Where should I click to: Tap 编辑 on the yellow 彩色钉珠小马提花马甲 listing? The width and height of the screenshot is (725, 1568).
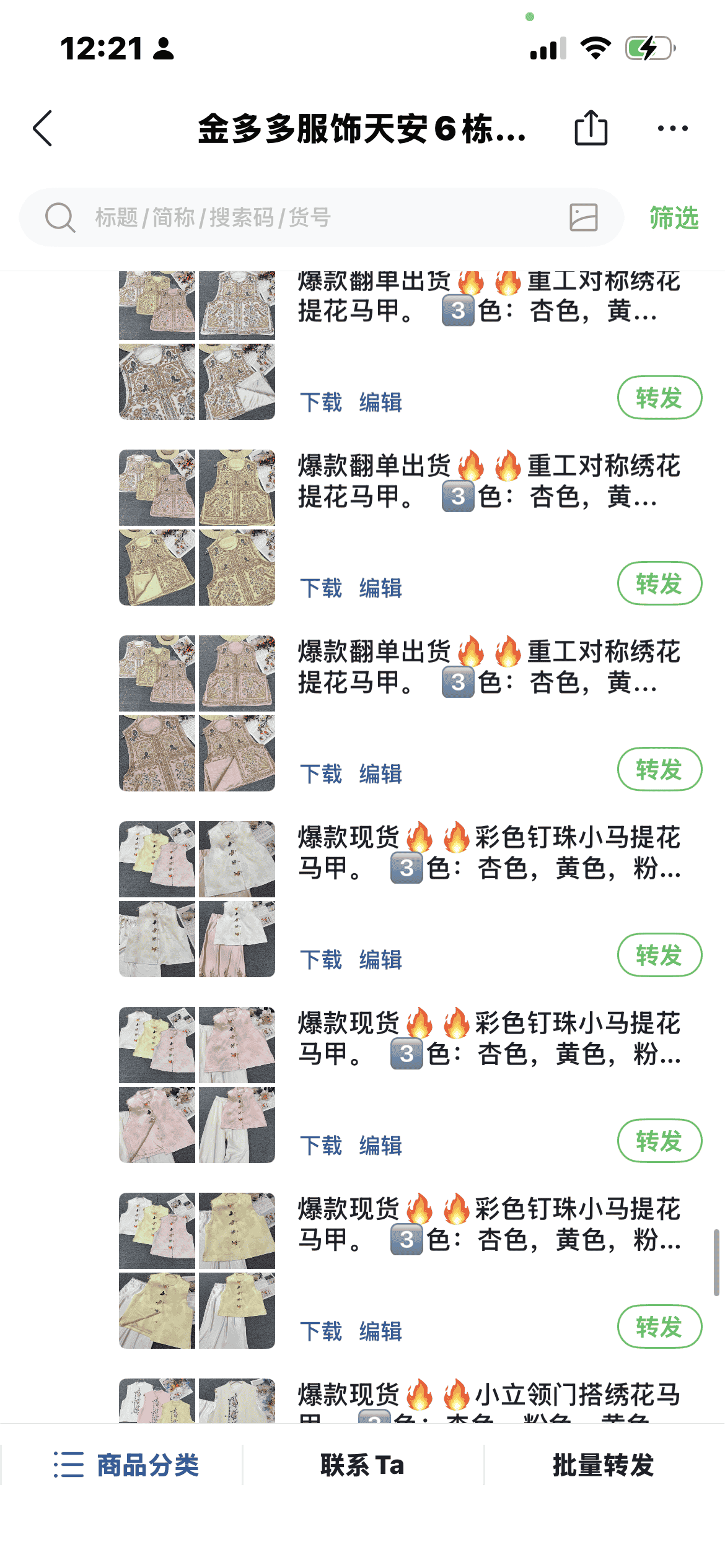[380, 1331]
